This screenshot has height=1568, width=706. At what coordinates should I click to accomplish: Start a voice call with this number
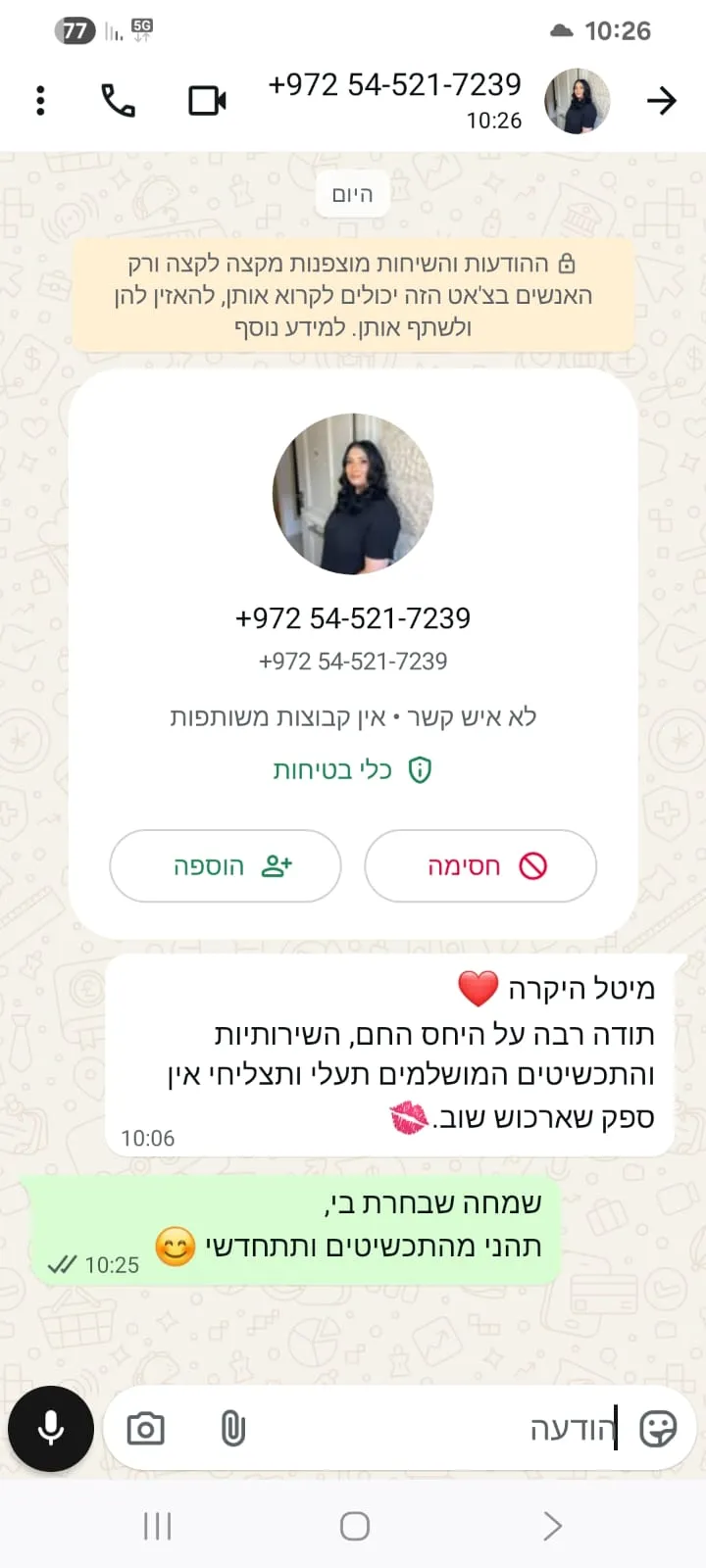(119, 101)
